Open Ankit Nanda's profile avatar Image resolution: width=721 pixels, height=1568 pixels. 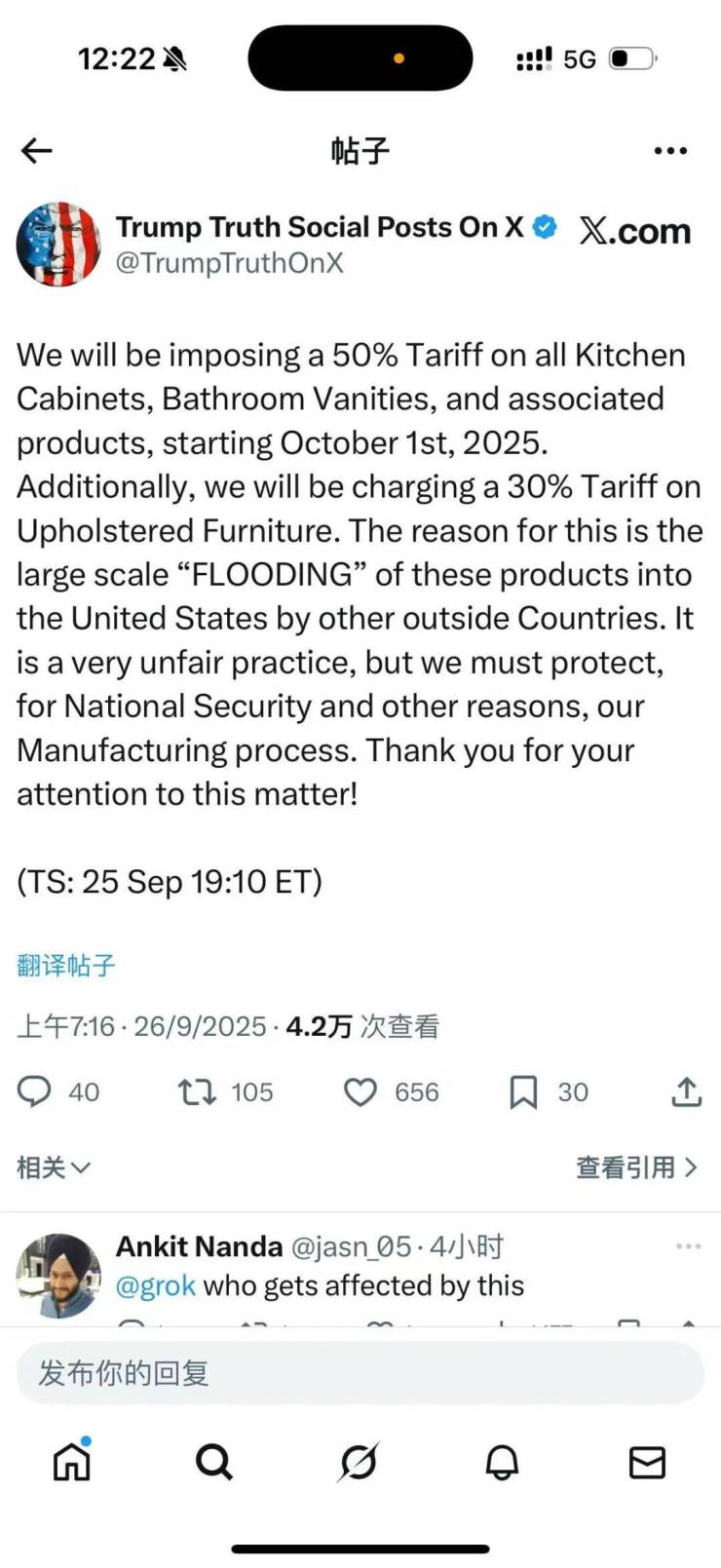click(x=58, y=1275)
